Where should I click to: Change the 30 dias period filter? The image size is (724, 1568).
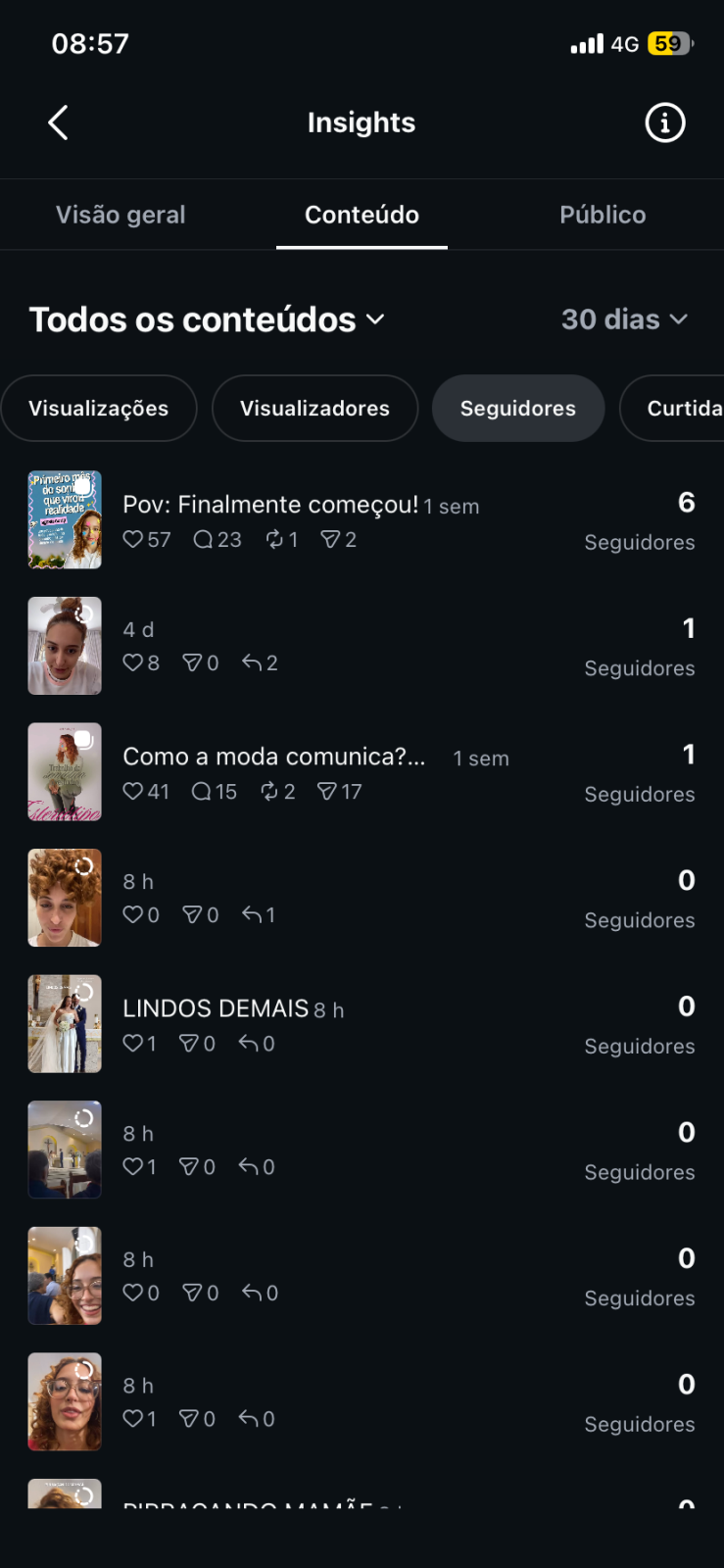click(625, 319)
